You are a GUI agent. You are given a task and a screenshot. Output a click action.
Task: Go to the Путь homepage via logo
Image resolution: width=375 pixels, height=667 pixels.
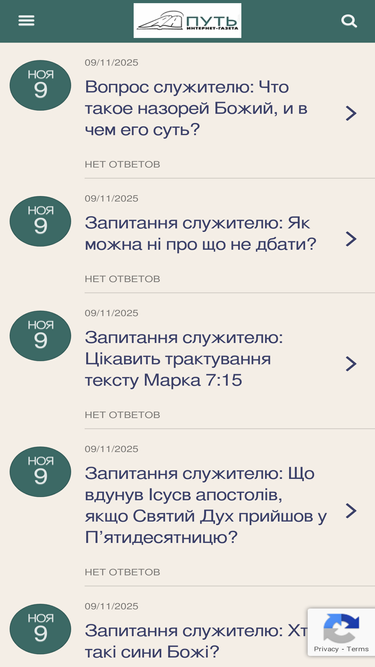[x=188, y=20]
